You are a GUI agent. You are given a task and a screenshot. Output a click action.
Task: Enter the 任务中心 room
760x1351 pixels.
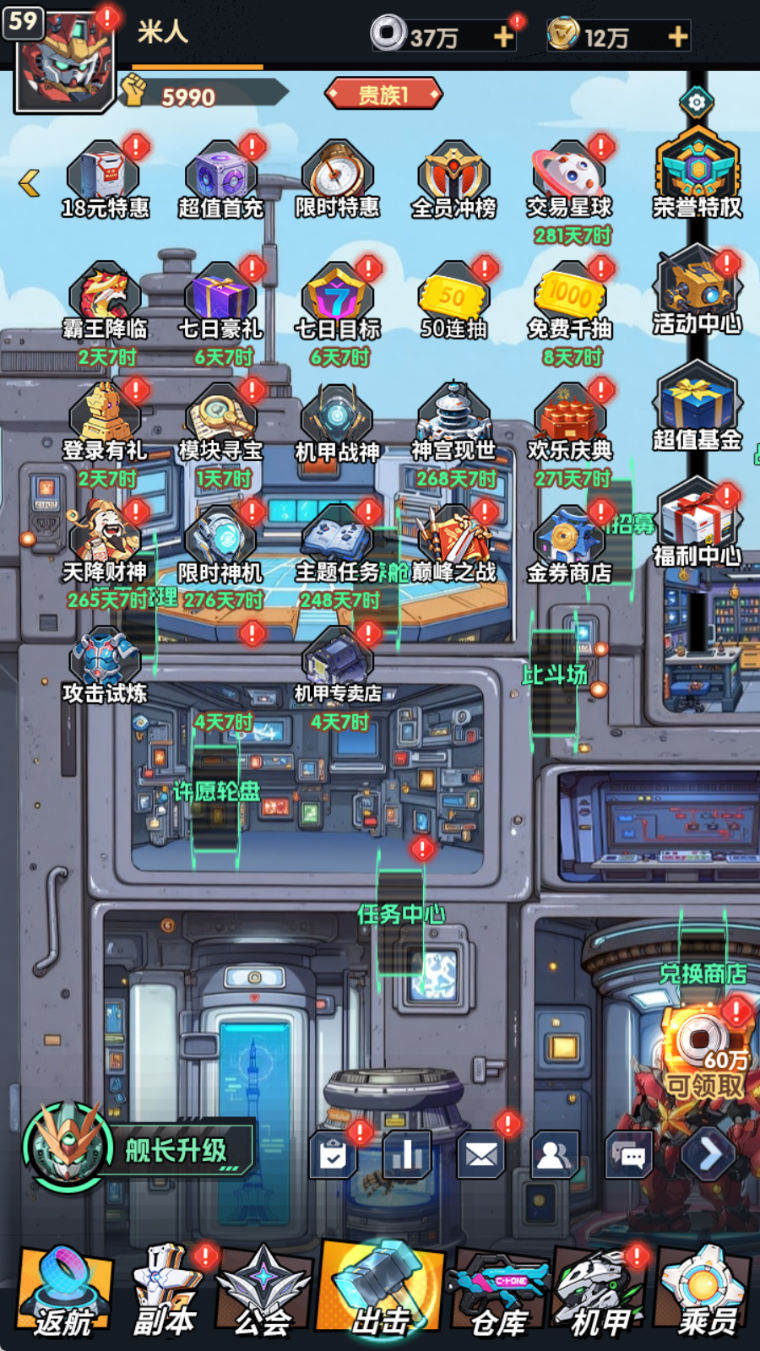coord(401,912)
